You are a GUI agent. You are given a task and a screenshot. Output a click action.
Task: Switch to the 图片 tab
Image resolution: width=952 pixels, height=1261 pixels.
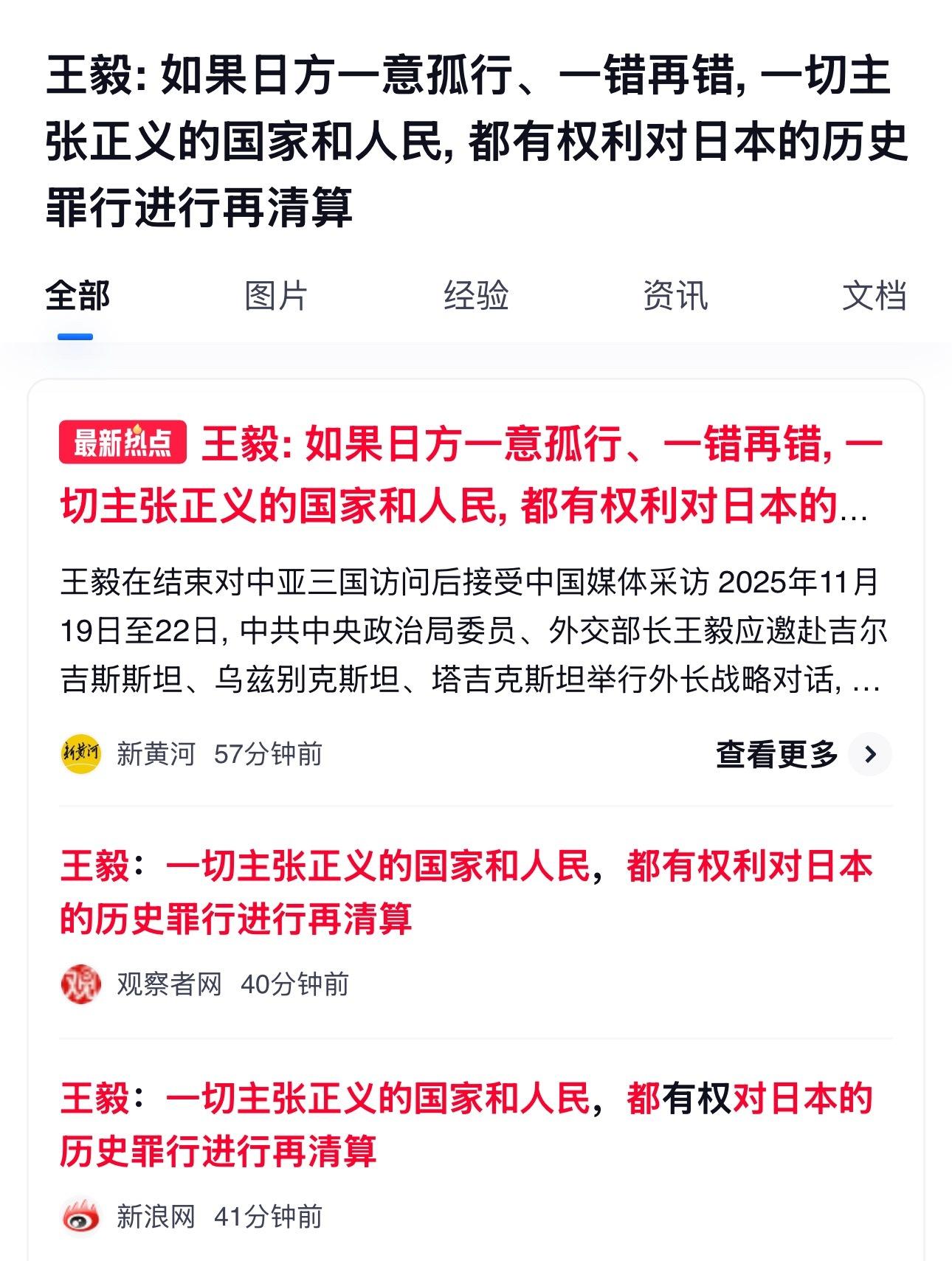point(276,297)
